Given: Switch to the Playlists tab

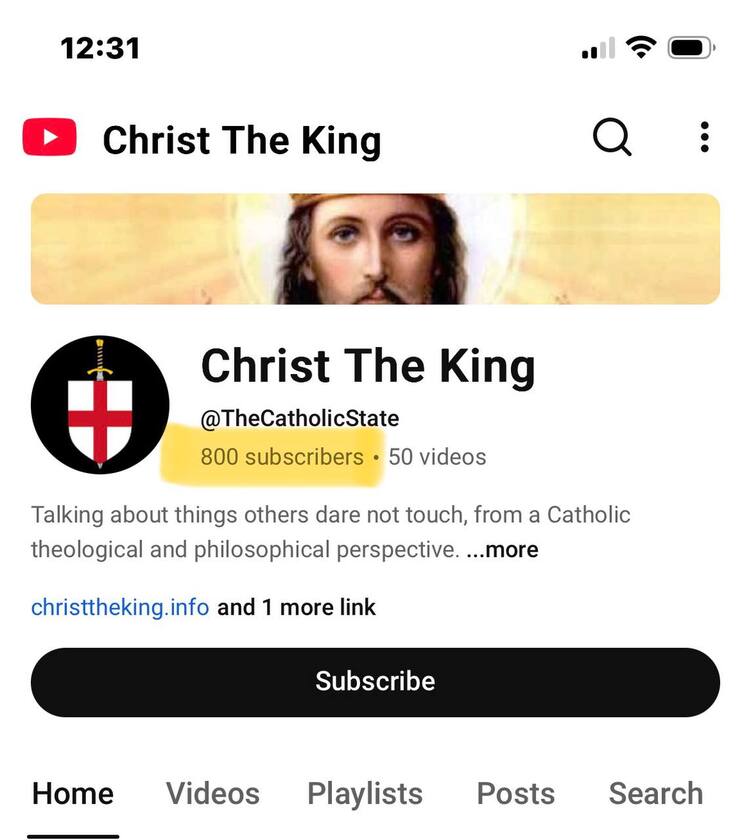Looking at the screenshot, I should click(365, 794).
